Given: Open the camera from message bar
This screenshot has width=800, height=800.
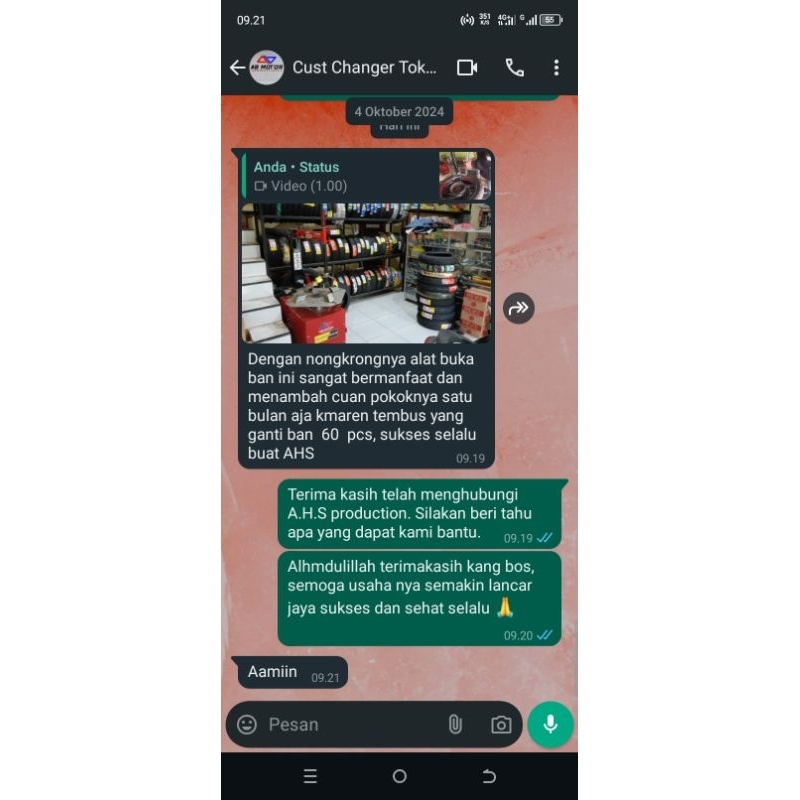Looking at the screenshot, I should tap(501, 724).
